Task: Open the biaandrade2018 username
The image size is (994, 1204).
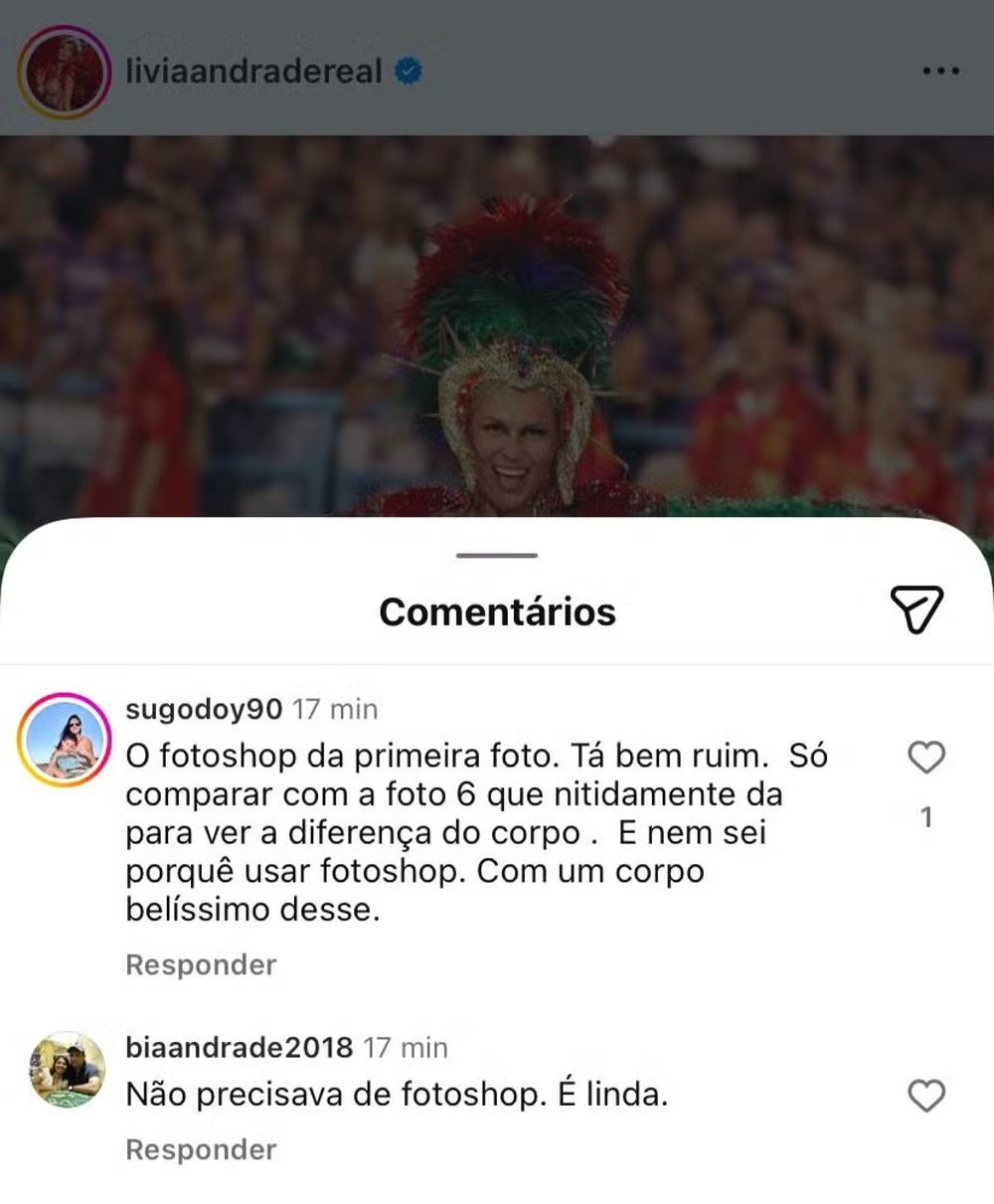Action: (239, 1047)
